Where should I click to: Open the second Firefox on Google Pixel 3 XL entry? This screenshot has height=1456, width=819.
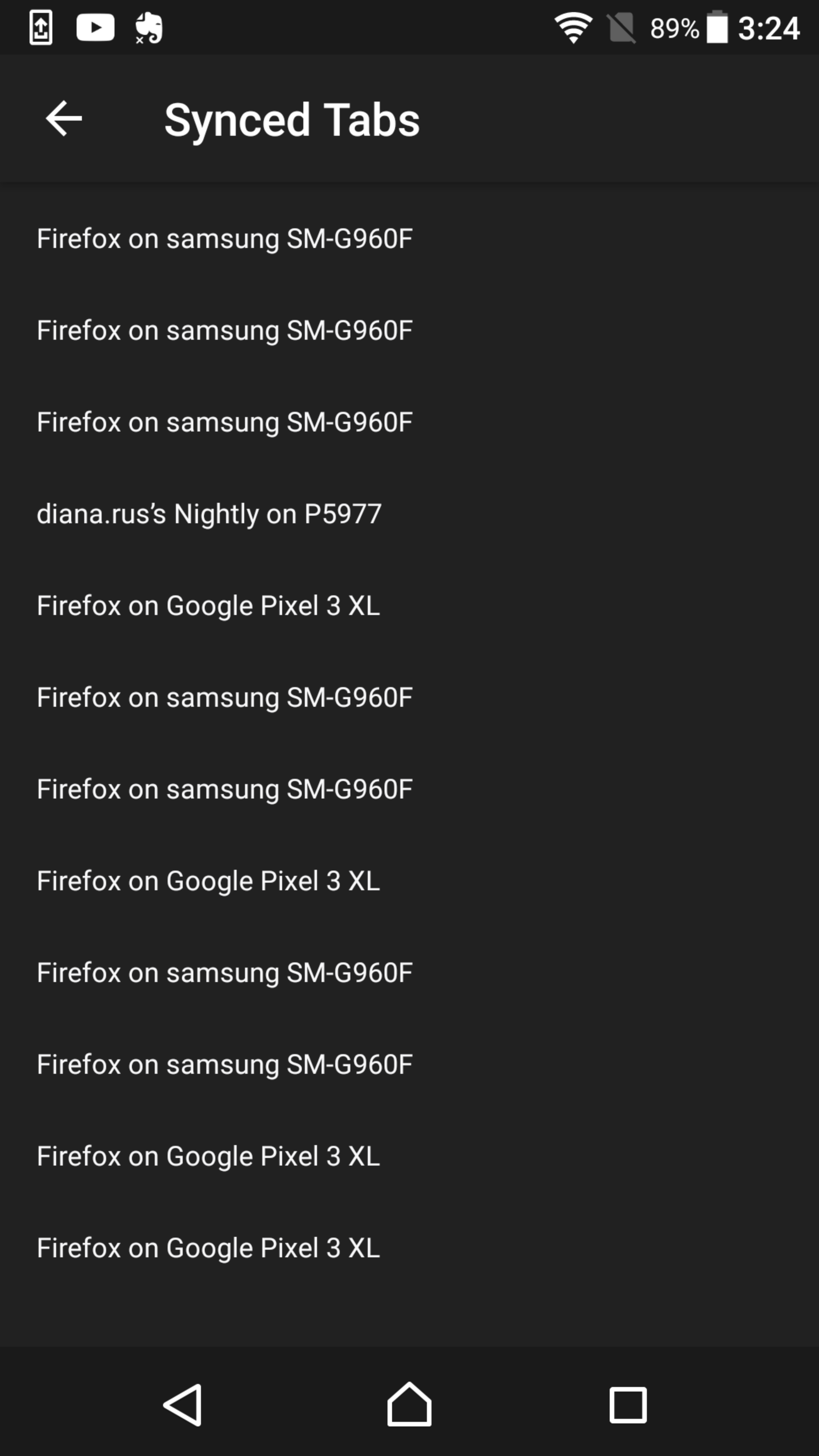point(208,880)
